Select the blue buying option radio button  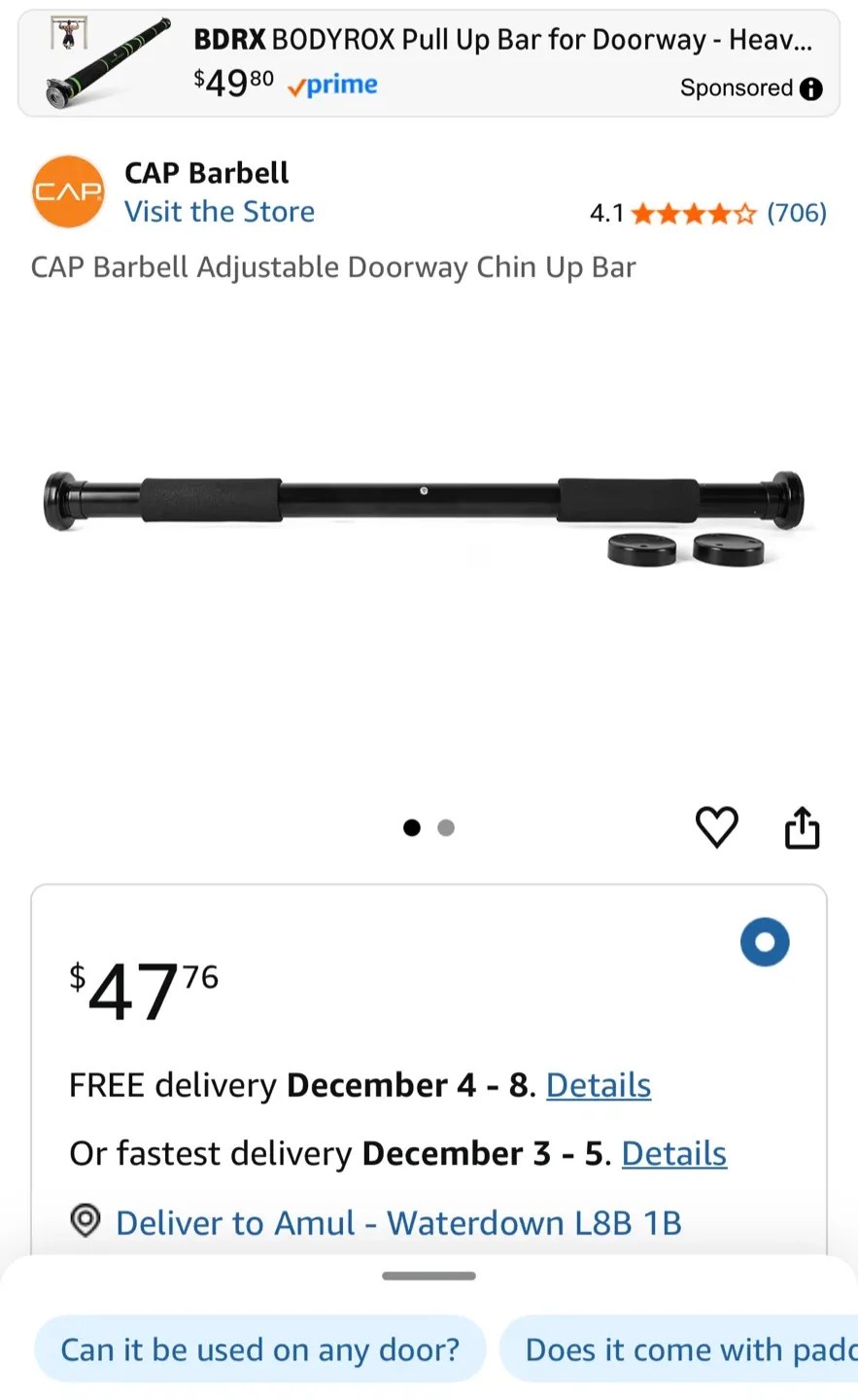coord(765,941)
